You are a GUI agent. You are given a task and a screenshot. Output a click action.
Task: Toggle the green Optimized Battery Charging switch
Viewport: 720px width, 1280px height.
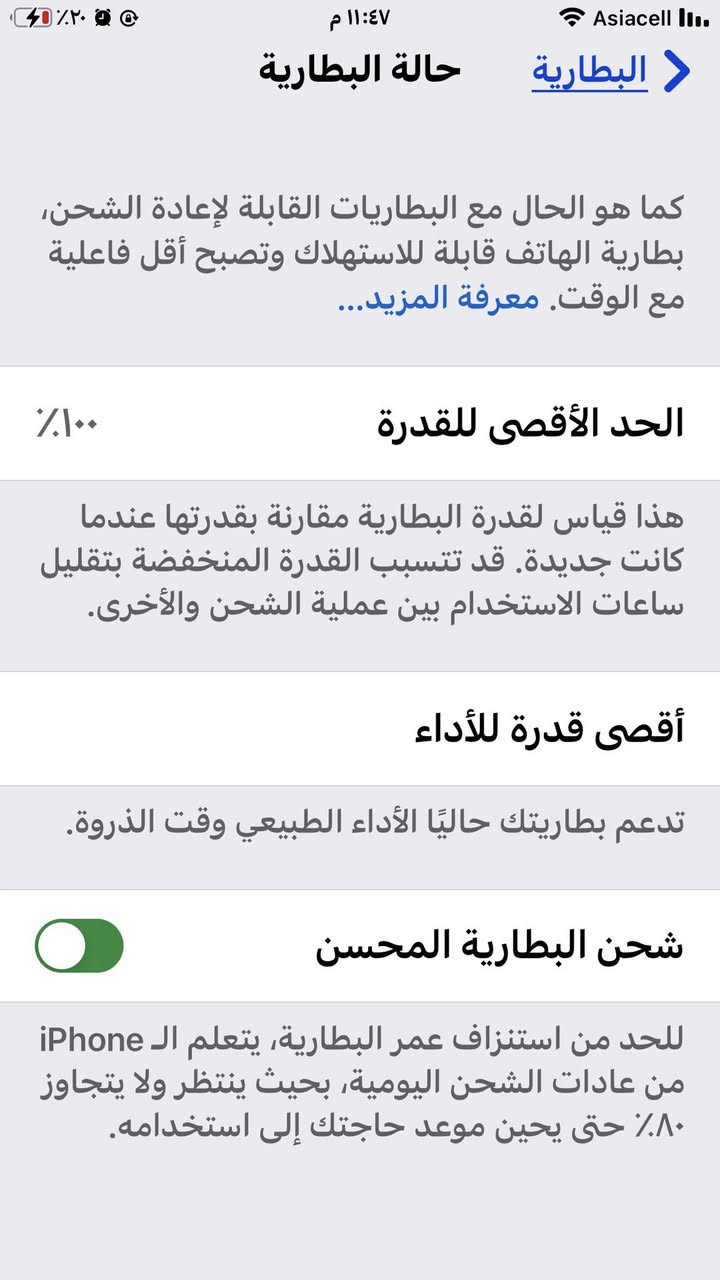pos(78,946)
